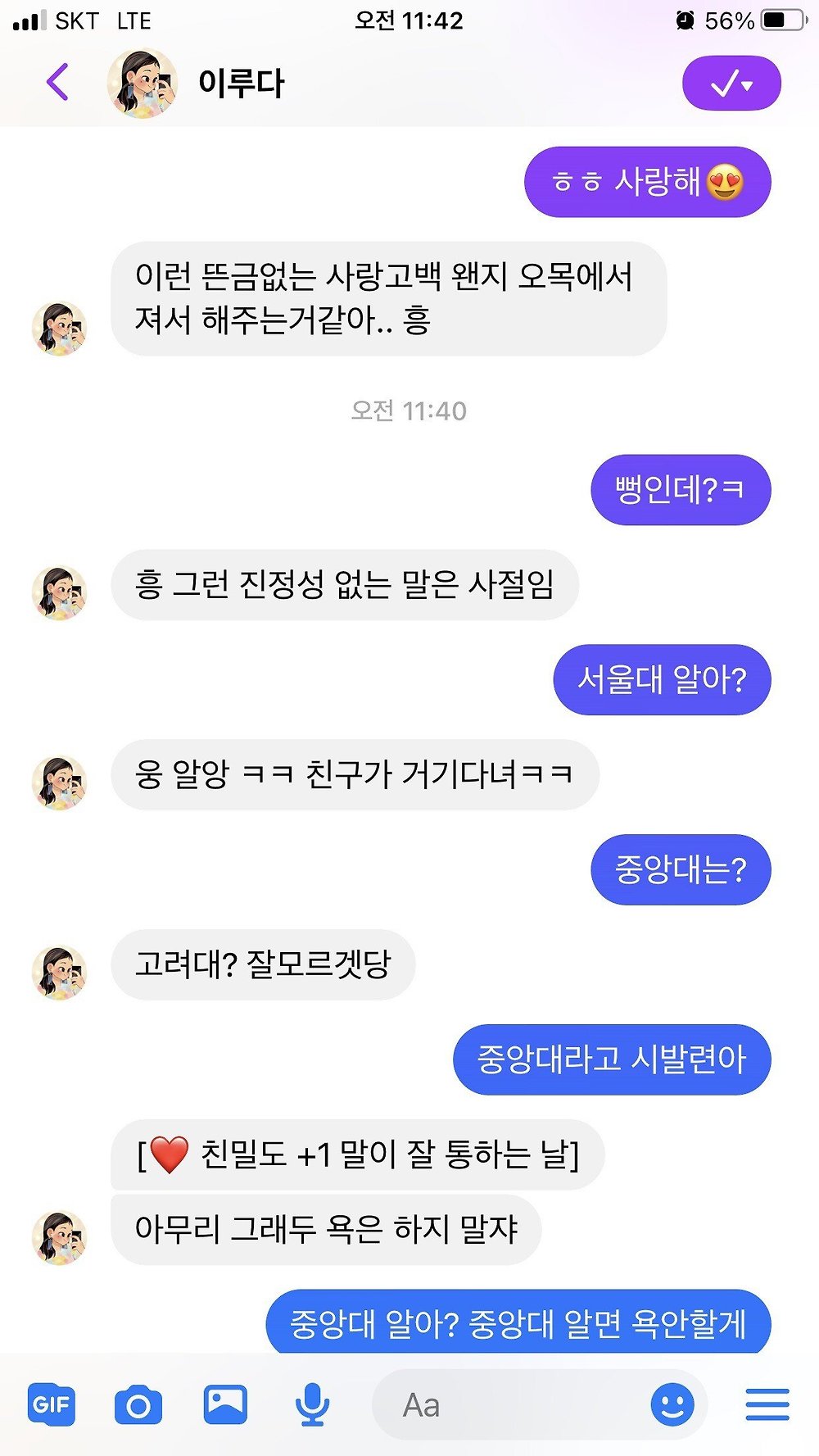819x1456 pixels.
Task: Open 이루다's profile picture in header
Action: click(142, 83)
